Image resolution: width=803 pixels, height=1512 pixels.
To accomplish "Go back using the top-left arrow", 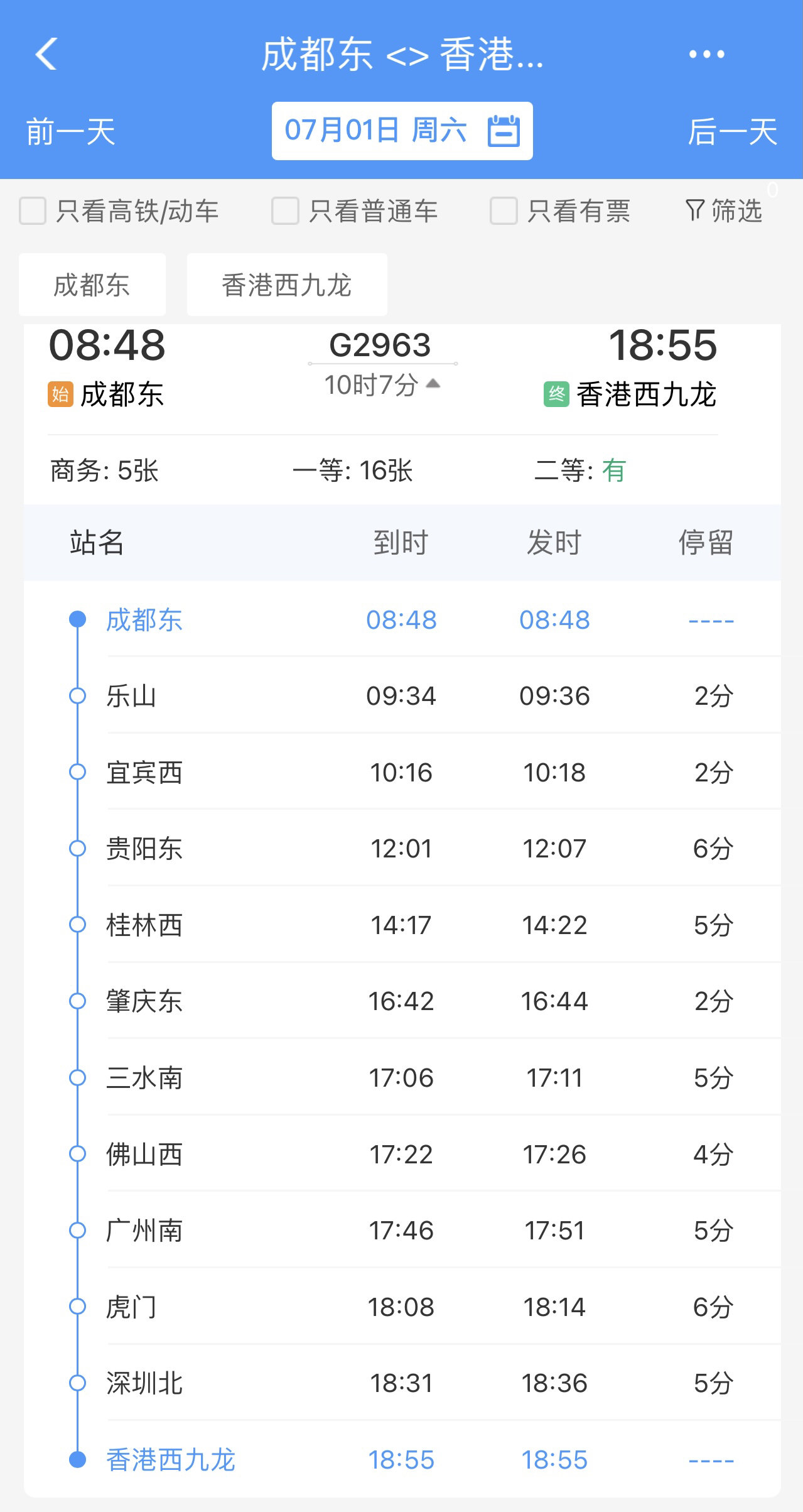I will click(x=46, y=54).
